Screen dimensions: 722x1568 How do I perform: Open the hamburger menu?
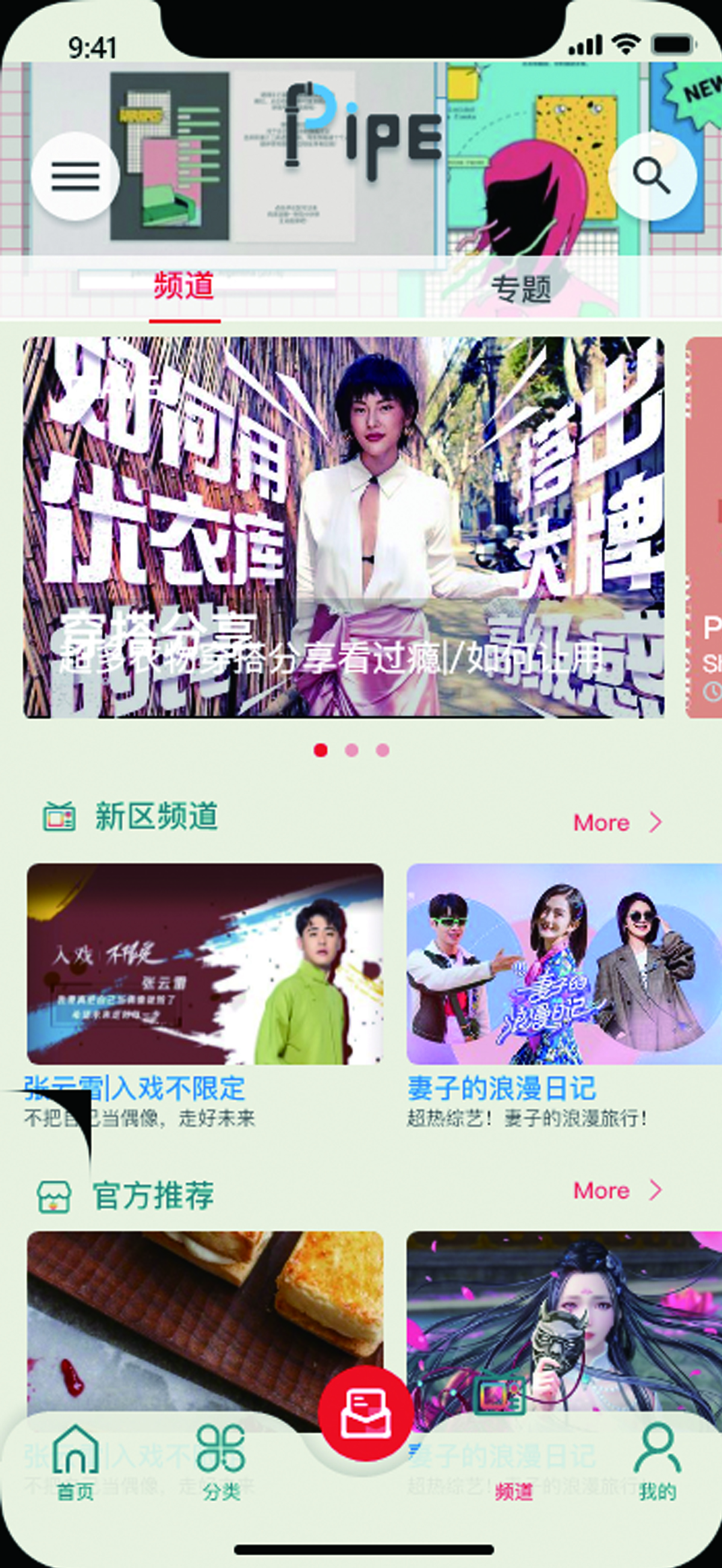point(75,176)
